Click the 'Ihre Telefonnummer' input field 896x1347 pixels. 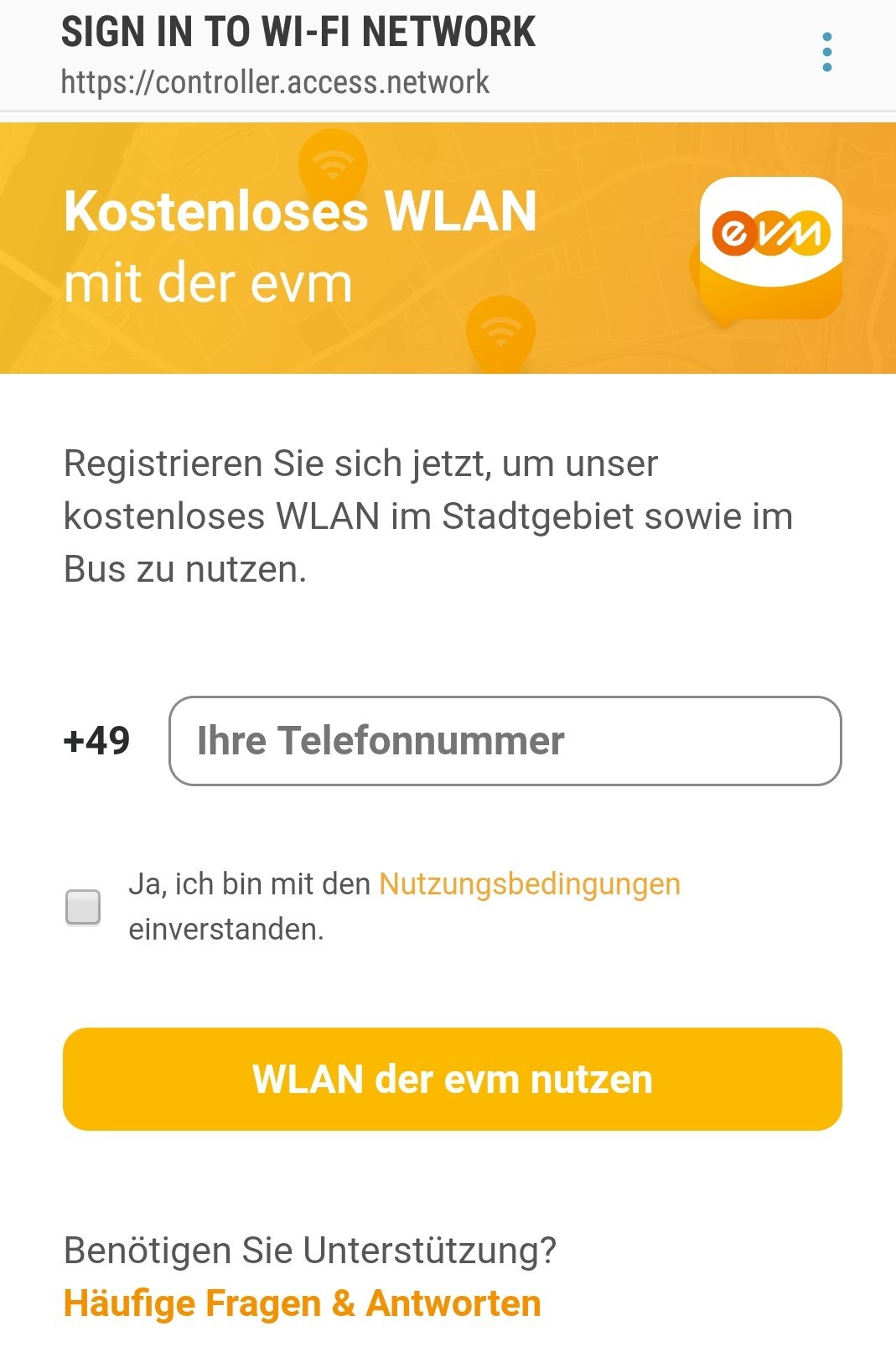pyautogui.click(x=505, y=741)
